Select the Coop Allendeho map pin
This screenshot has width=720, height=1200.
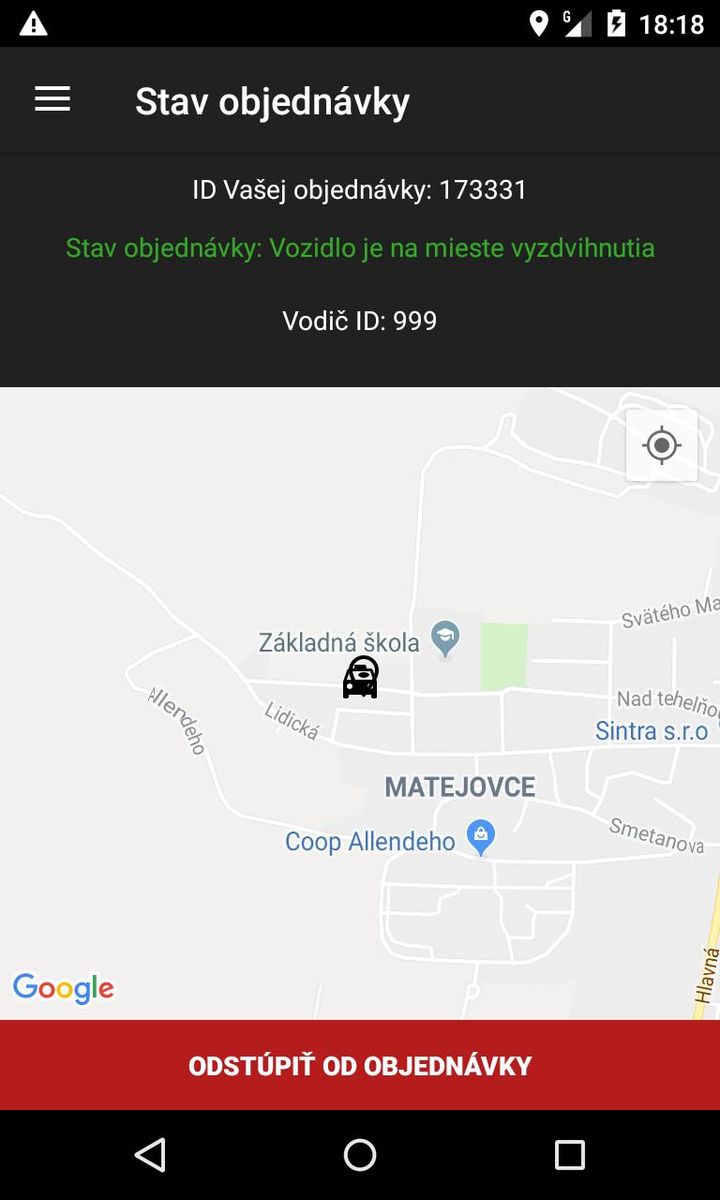[481, 838]
